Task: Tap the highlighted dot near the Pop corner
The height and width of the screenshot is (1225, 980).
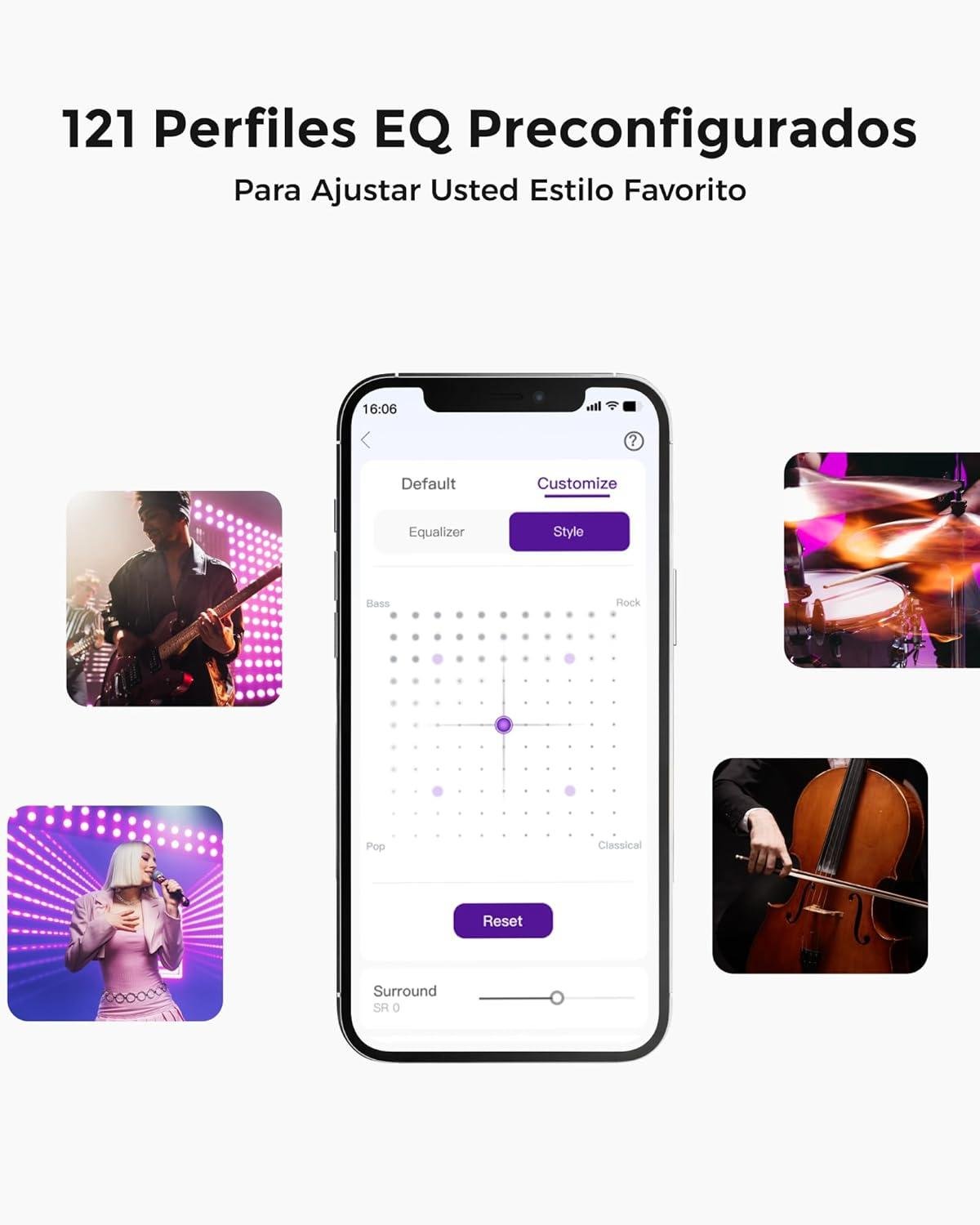Action: [437, 790]
